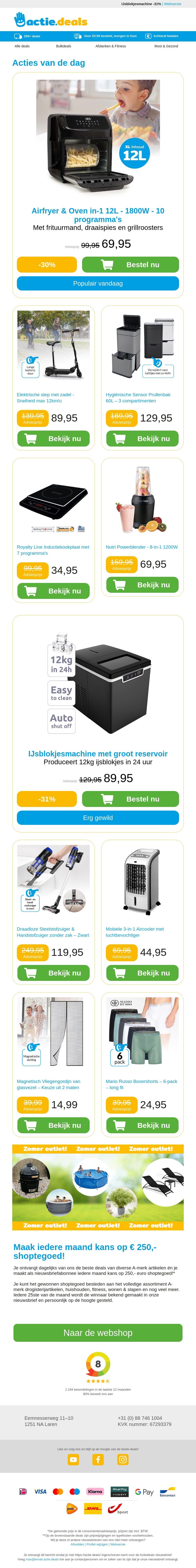View the Royalty Line Inductiekookplaat deal
196x1568 pixels.
(x=54, y=591)
